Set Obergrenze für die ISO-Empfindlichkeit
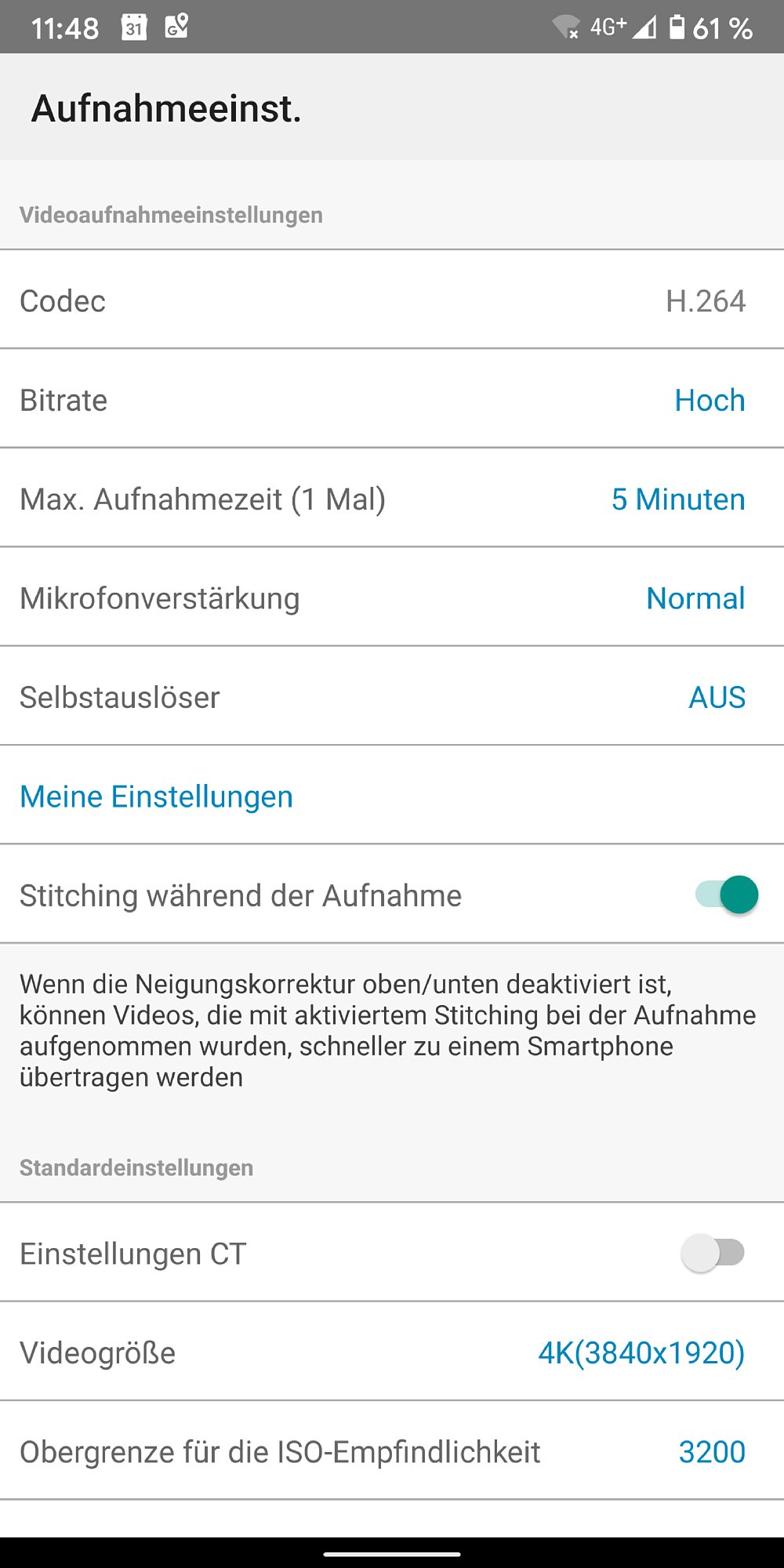Image resolution: width=784 pixels, height=1568 pixels. pos(392,1451)
